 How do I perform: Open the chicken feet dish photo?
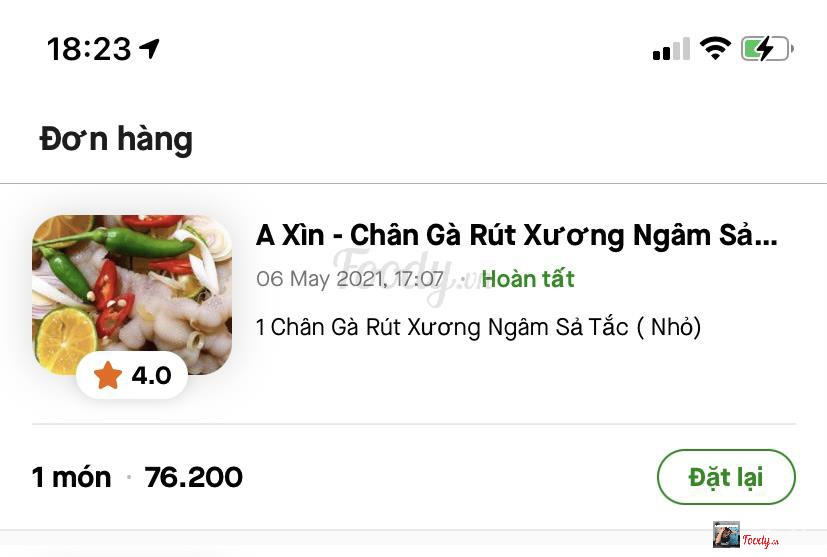click(x=131, y=290)
